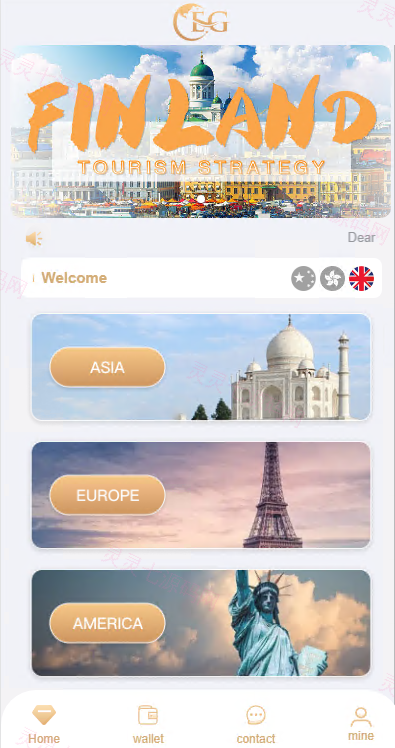The width and height of the screenshot is (395, 748).
Task: Switch to the wallet tab
Action: pyautogui.click(x=148, y=725)
